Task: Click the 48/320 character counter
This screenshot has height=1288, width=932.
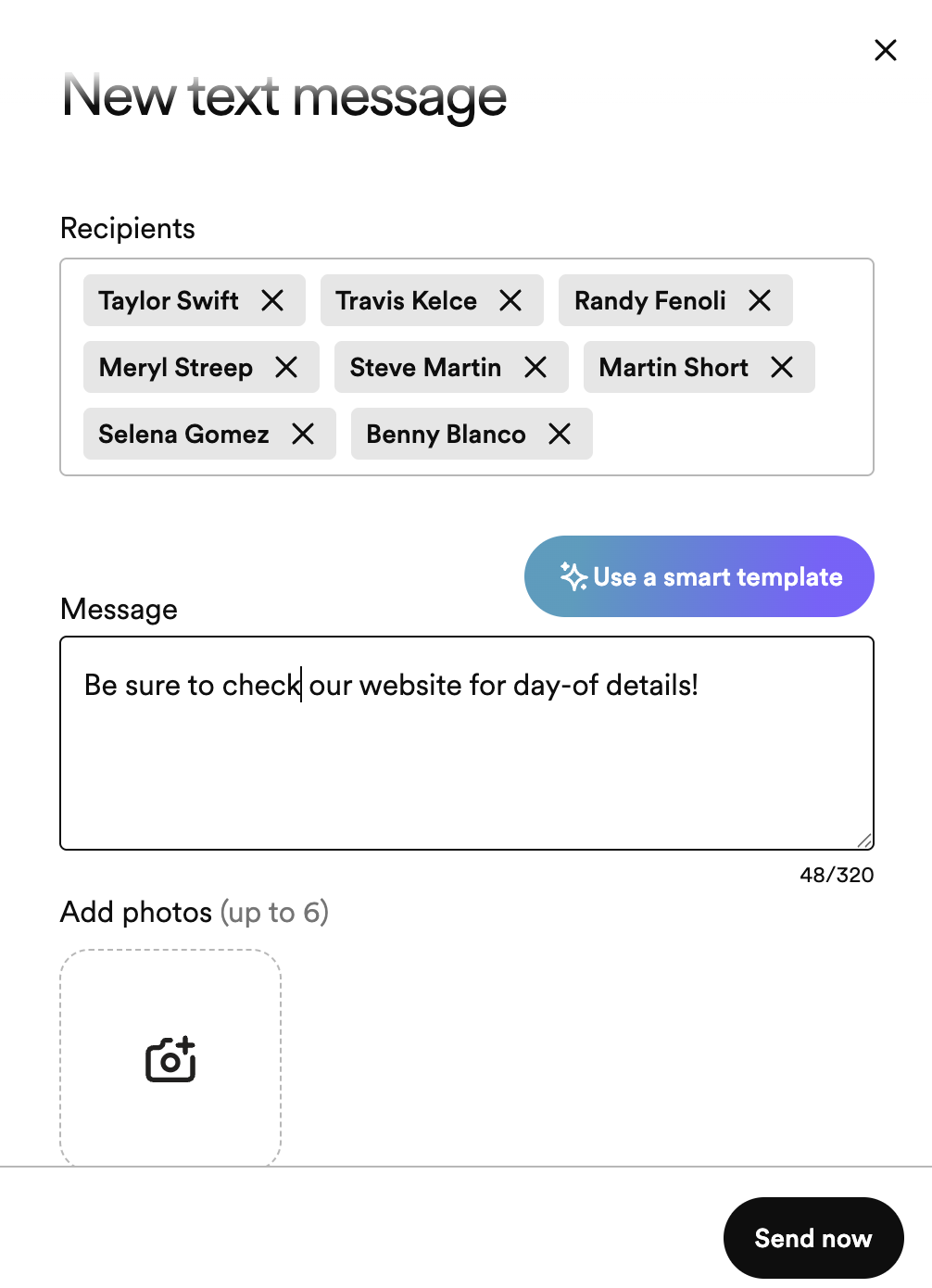Action: pos(837,874)
